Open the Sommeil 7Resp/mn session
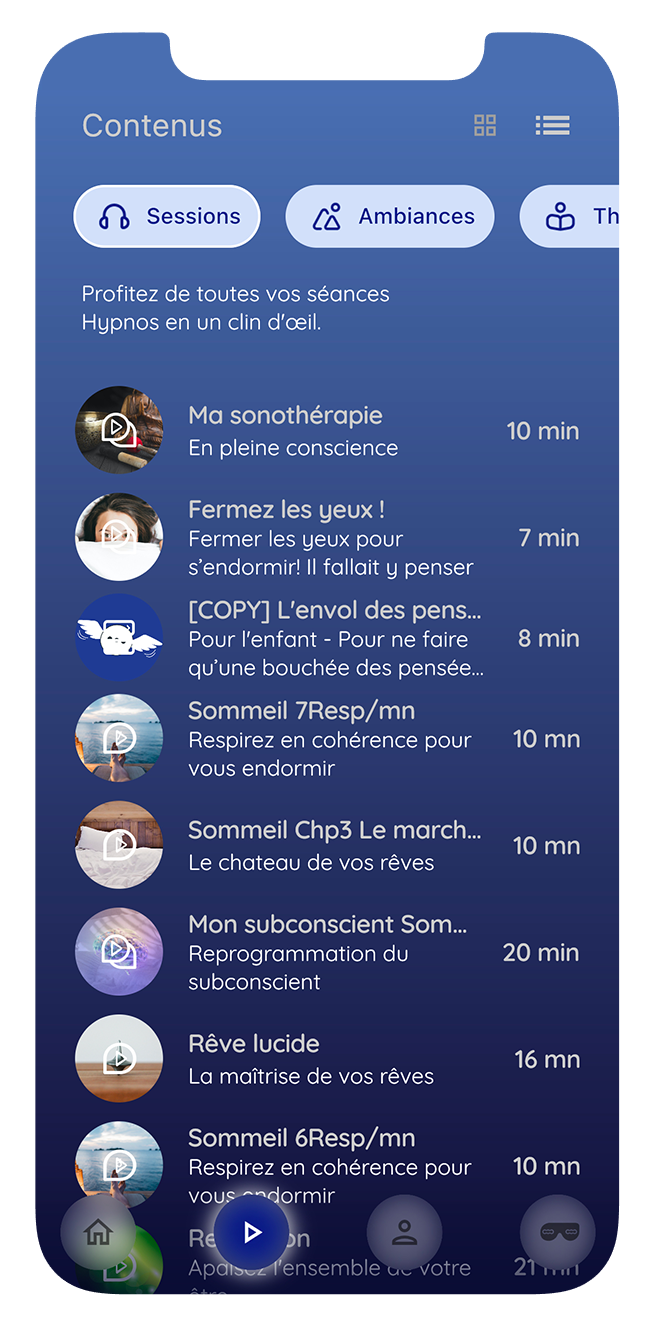Viewport: 656px width, 1326px height. tap(328, 739)
